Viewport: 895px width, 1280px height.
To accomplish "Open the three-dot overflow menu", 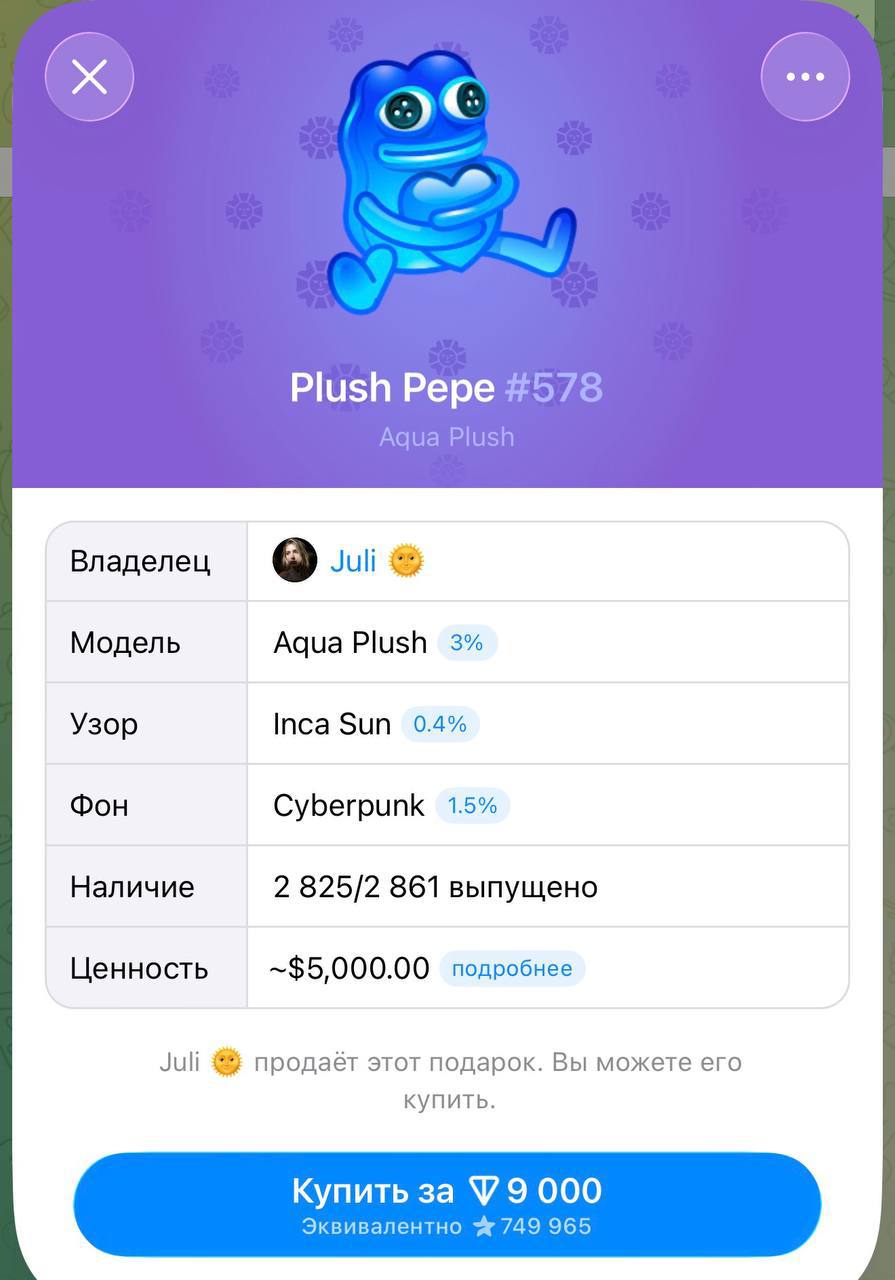I will click(805, 77).
